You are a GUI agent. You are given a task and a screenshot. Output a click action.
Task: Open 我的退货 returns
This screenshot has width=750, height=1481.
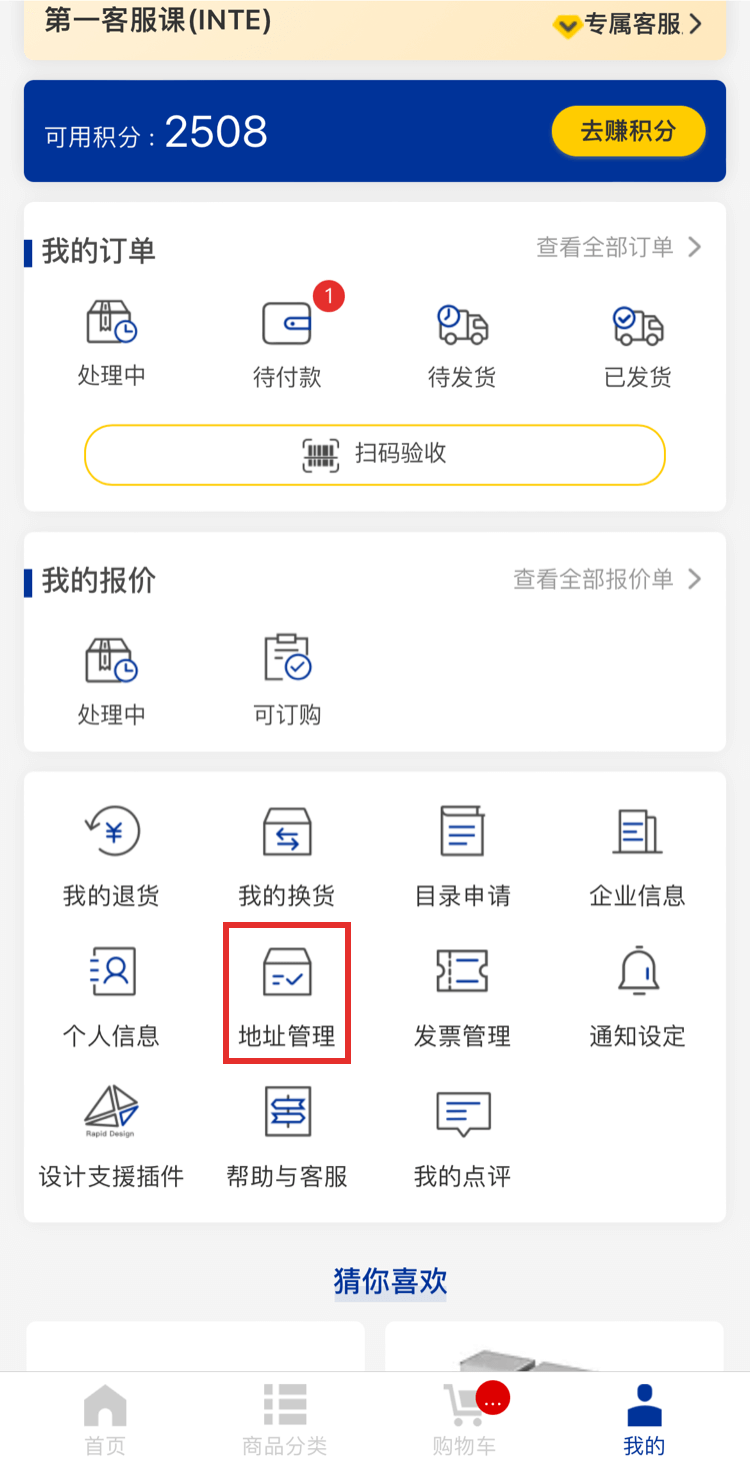[x=111, y=856]
